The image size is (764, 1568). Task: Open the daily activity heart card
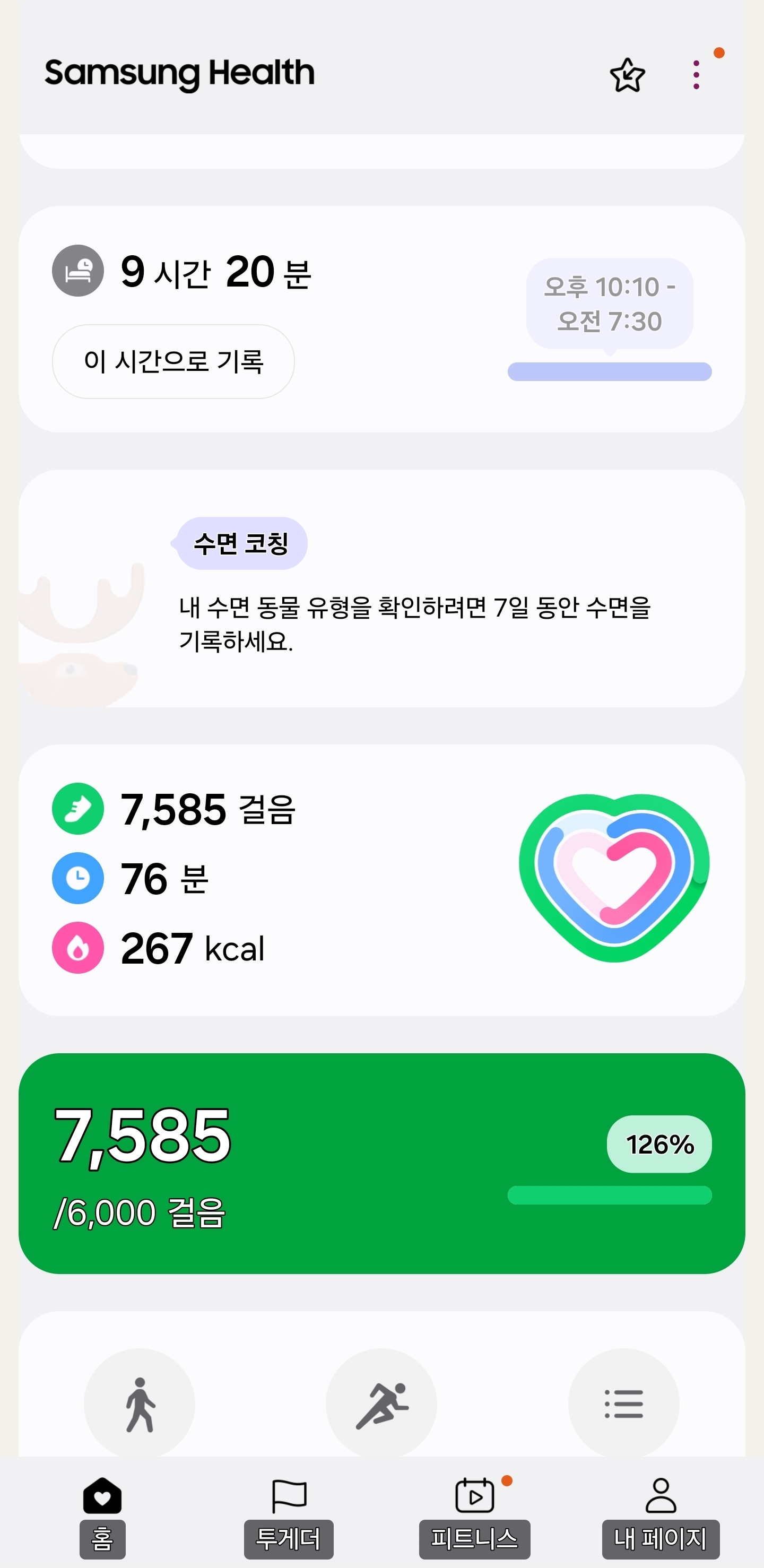[381, 880]
